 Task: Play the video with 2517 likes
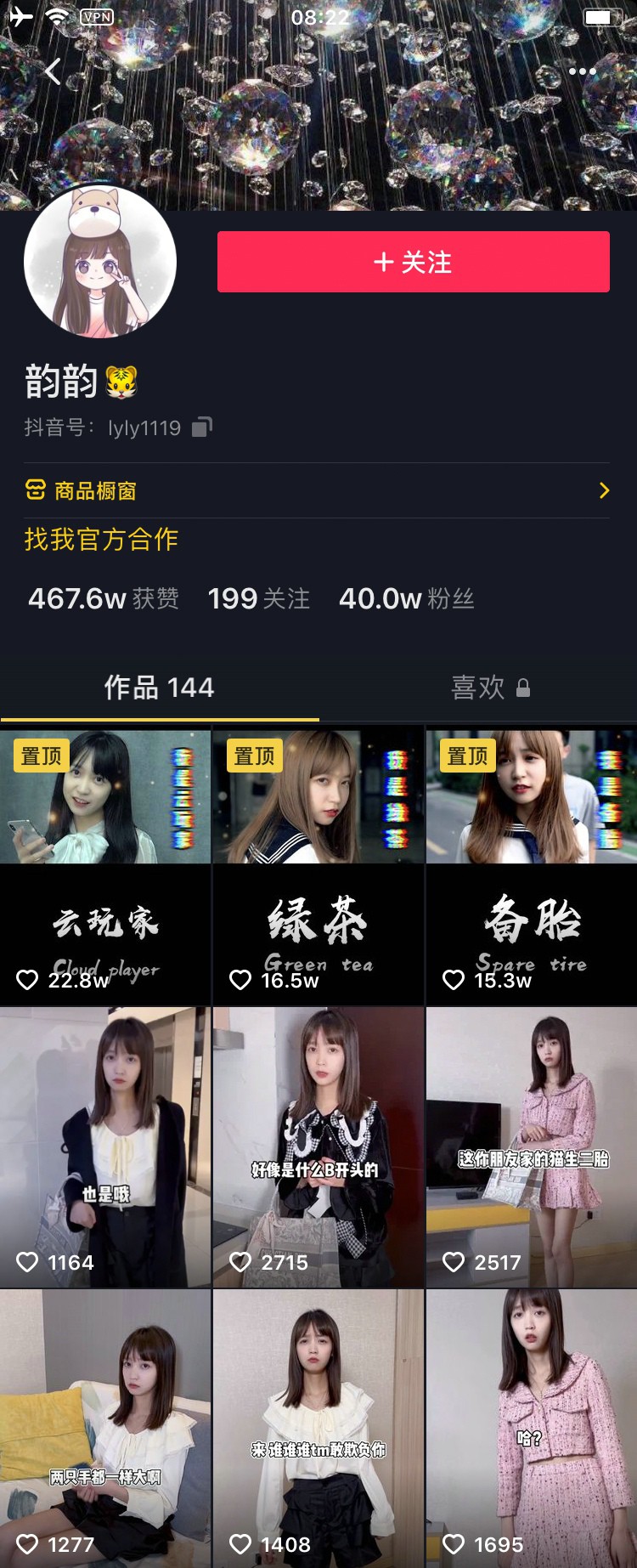[532, 1147]
